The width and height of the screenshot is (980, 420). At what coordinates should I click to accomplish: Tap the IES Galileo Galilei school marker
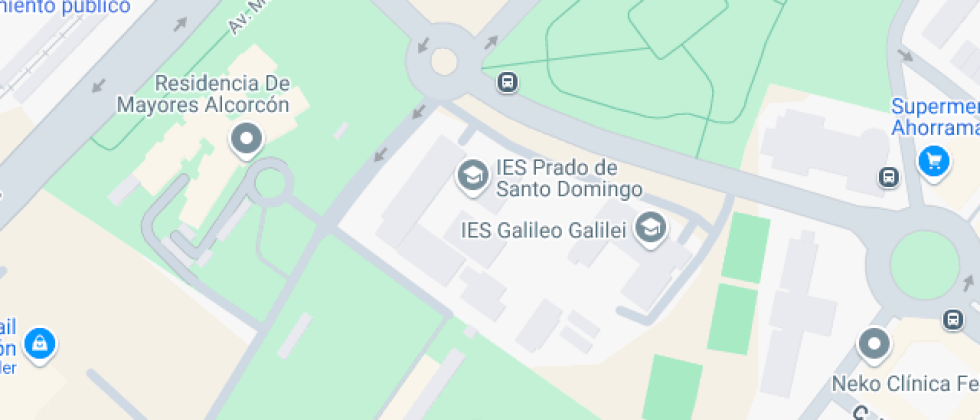point(652,228)
